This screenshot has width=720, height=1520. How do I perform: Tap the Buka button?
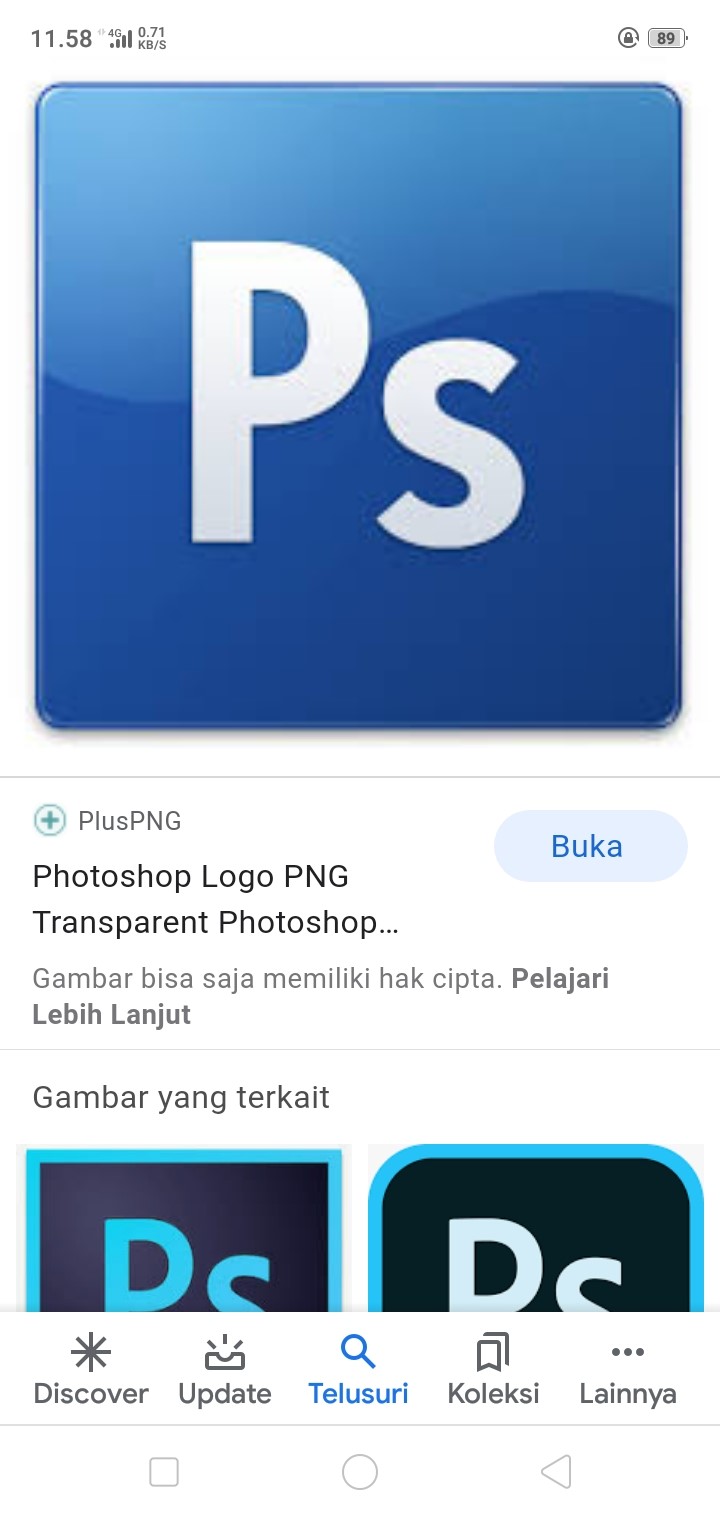point(590,846)
